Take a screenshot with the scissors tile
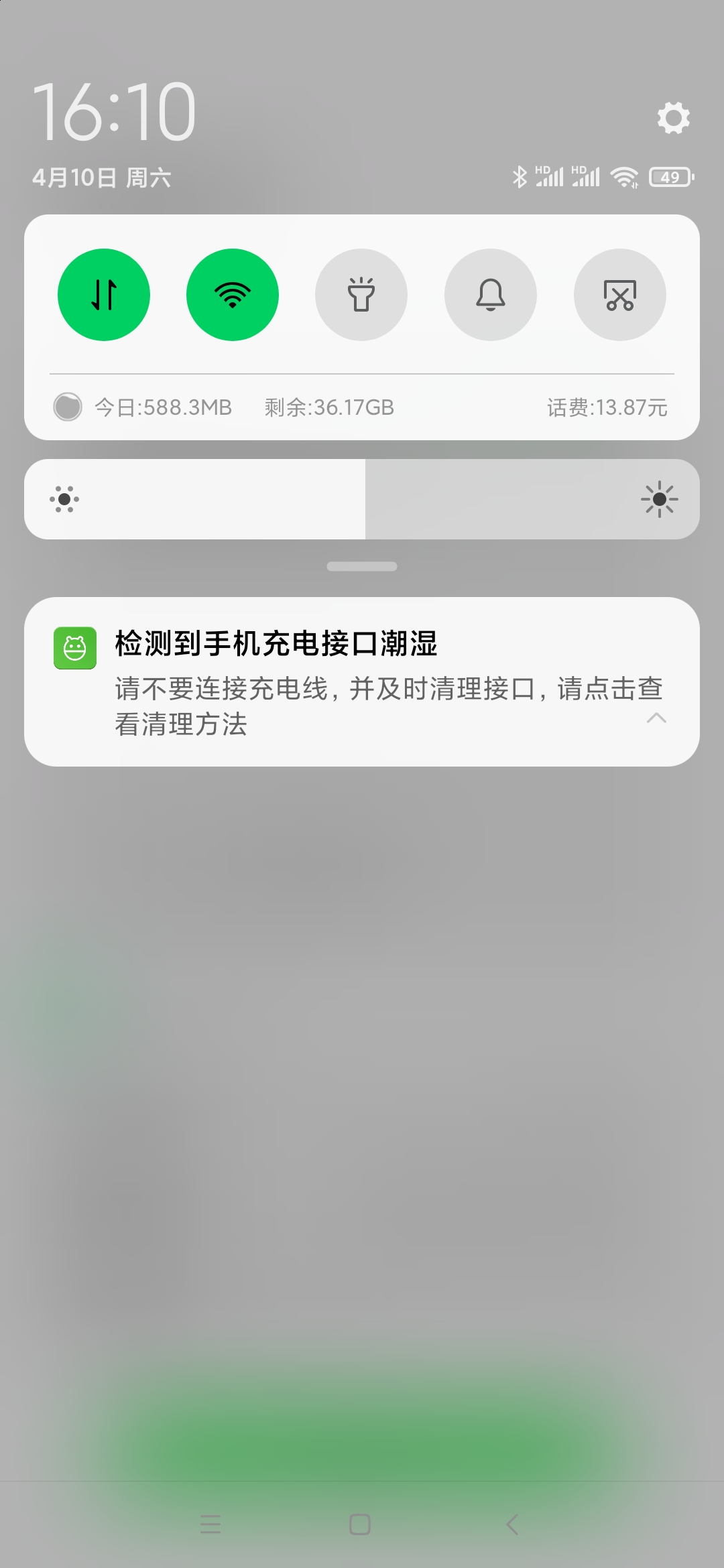The width and height of the screenshot is (724, 1568). [x=620, y=295]
